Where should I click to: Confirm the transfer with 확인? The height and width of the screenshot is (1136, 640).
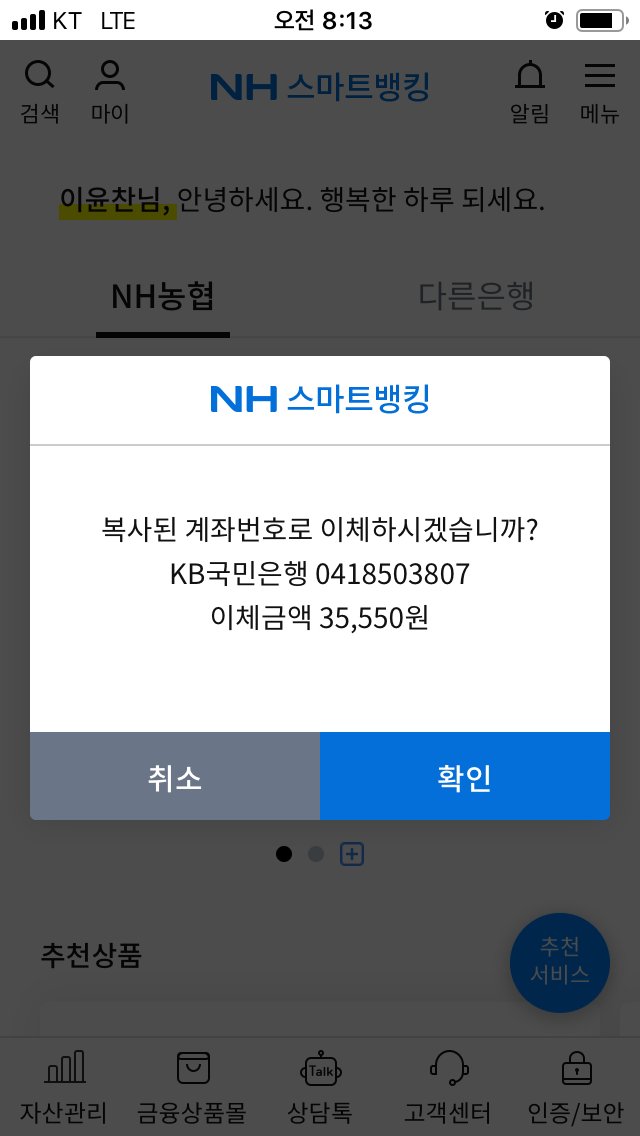[x=465, y=776]
